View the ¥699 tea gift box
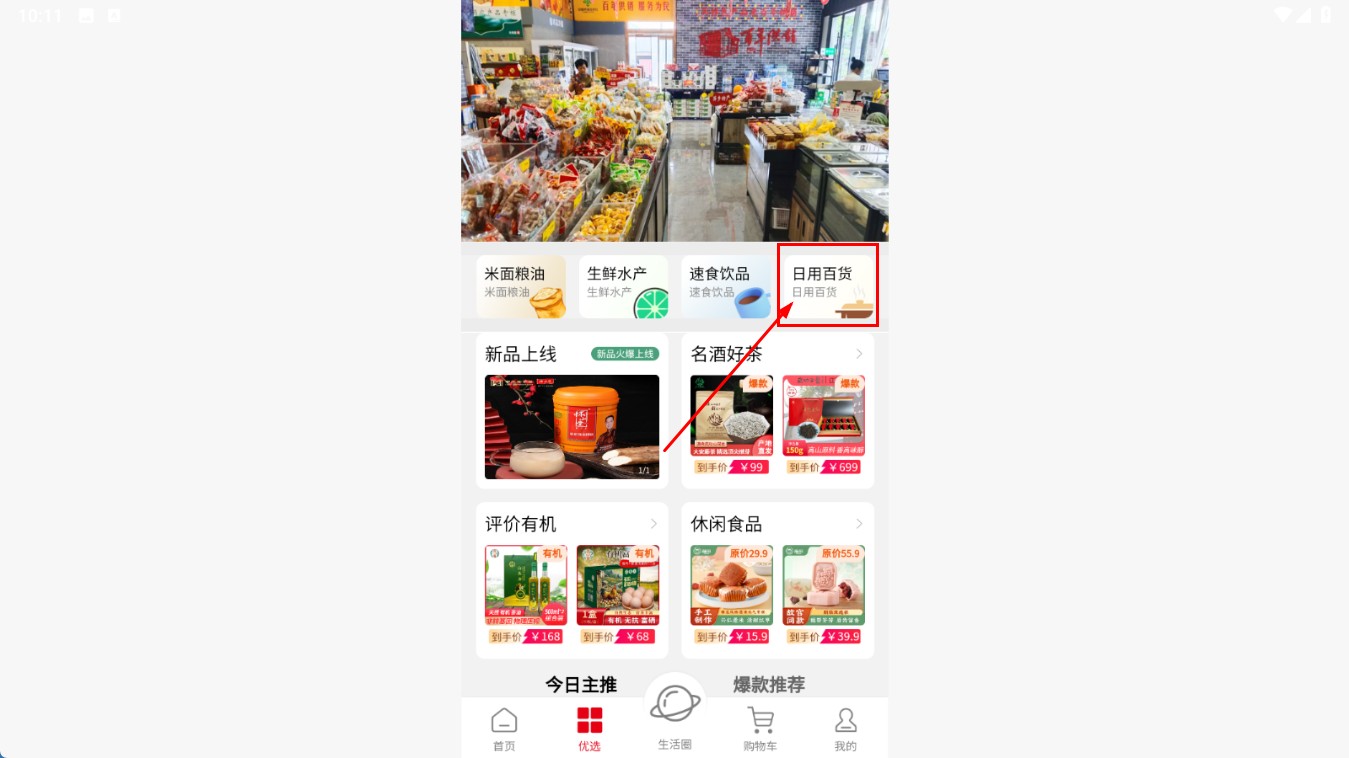Screen dimensions: 1349x758 click(823, 425)
